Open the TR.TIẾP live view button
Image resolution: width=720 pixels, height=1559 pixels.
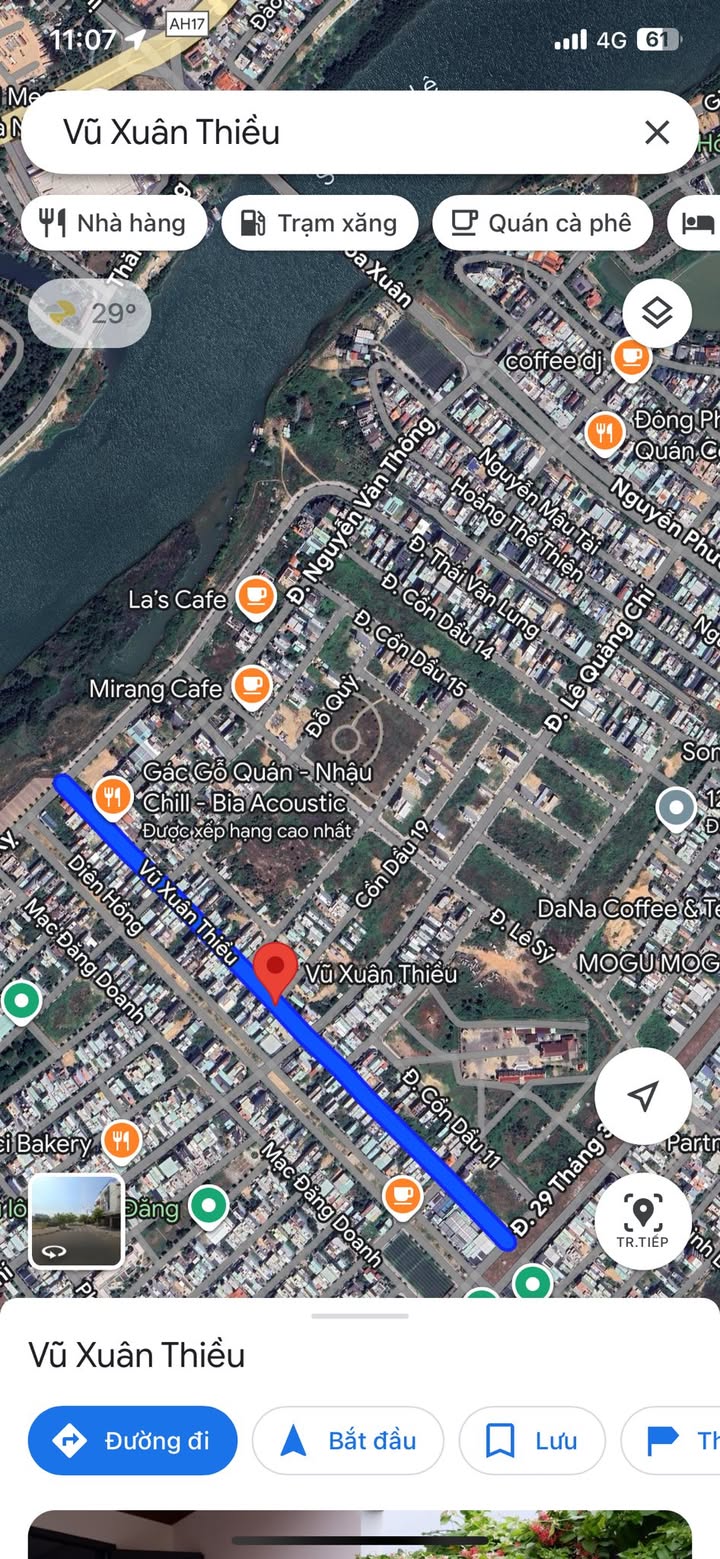(642, 1221)
